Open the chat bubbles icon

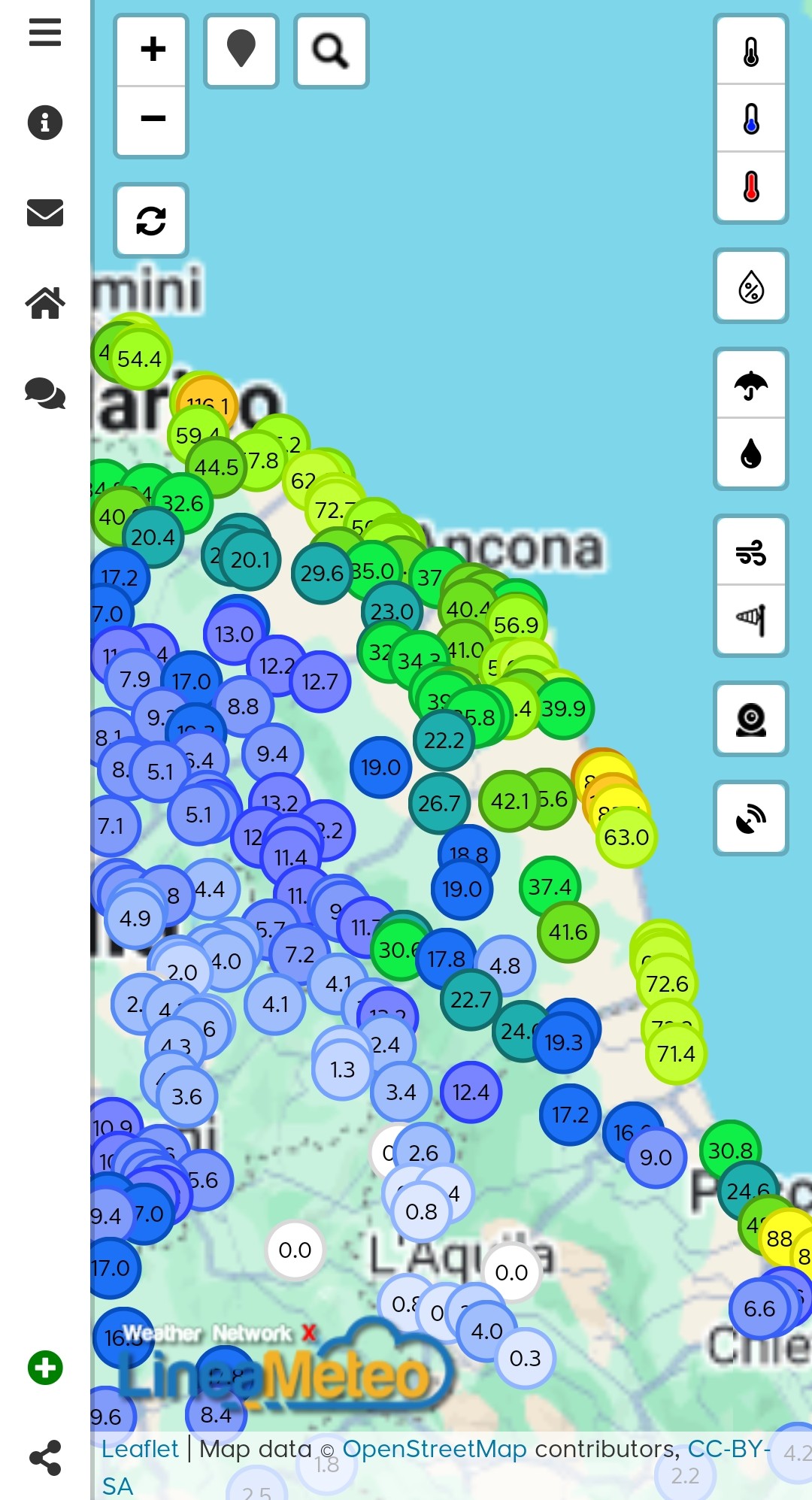point(45,393)
